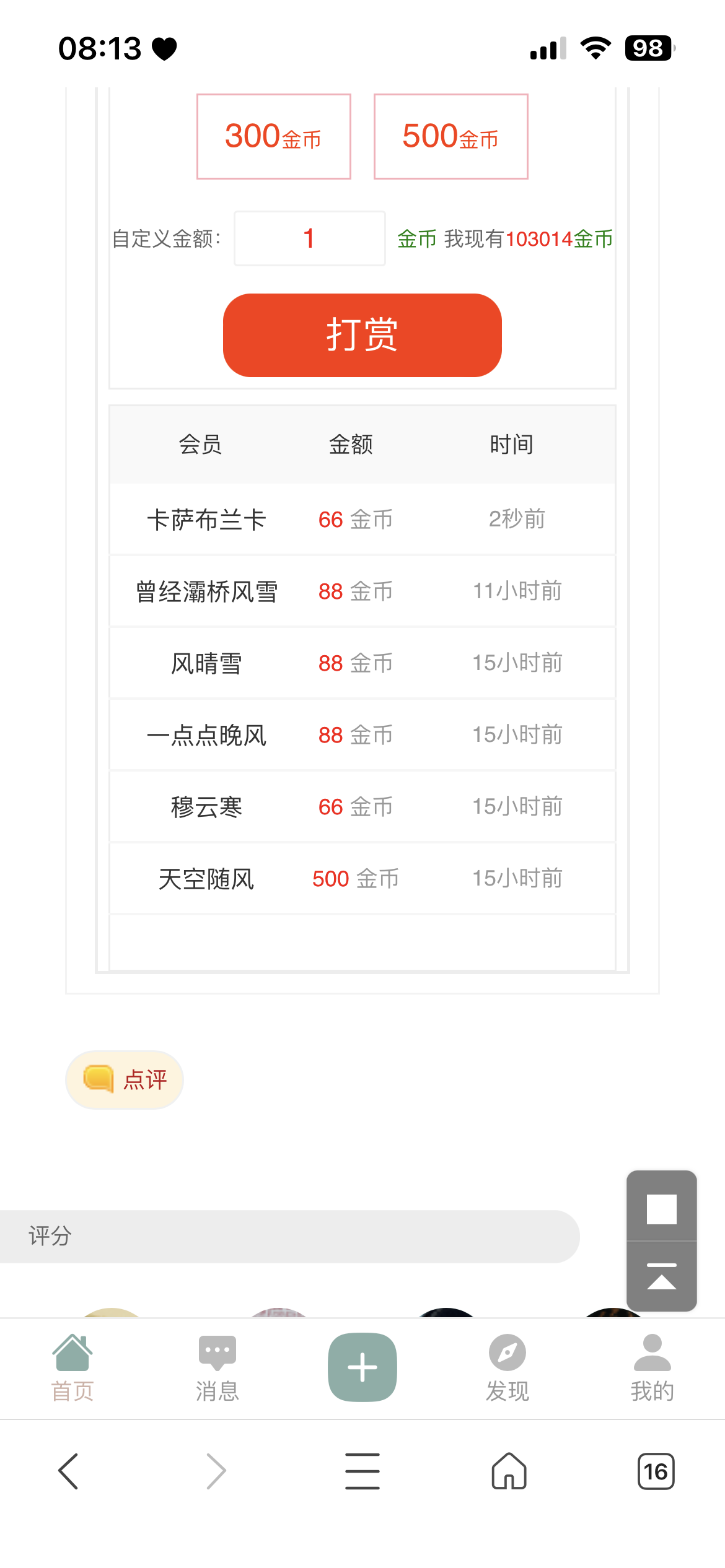Go back in the browser
Screen dimensions: 725x1568
click(x=68, y=1471)
